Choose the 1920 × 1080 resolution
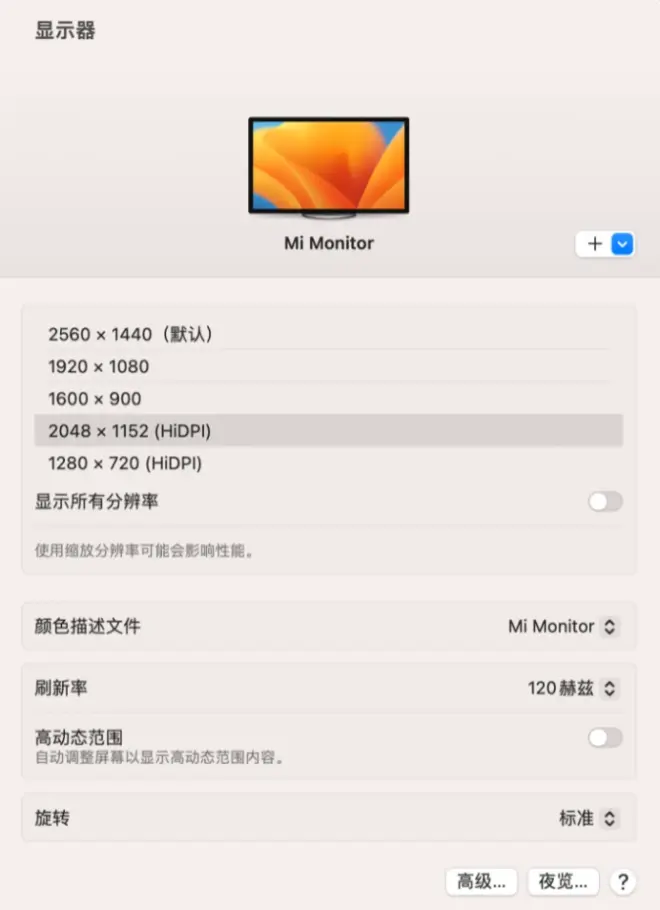Viewport: 660px width, 910px height. tap(98, 366)
